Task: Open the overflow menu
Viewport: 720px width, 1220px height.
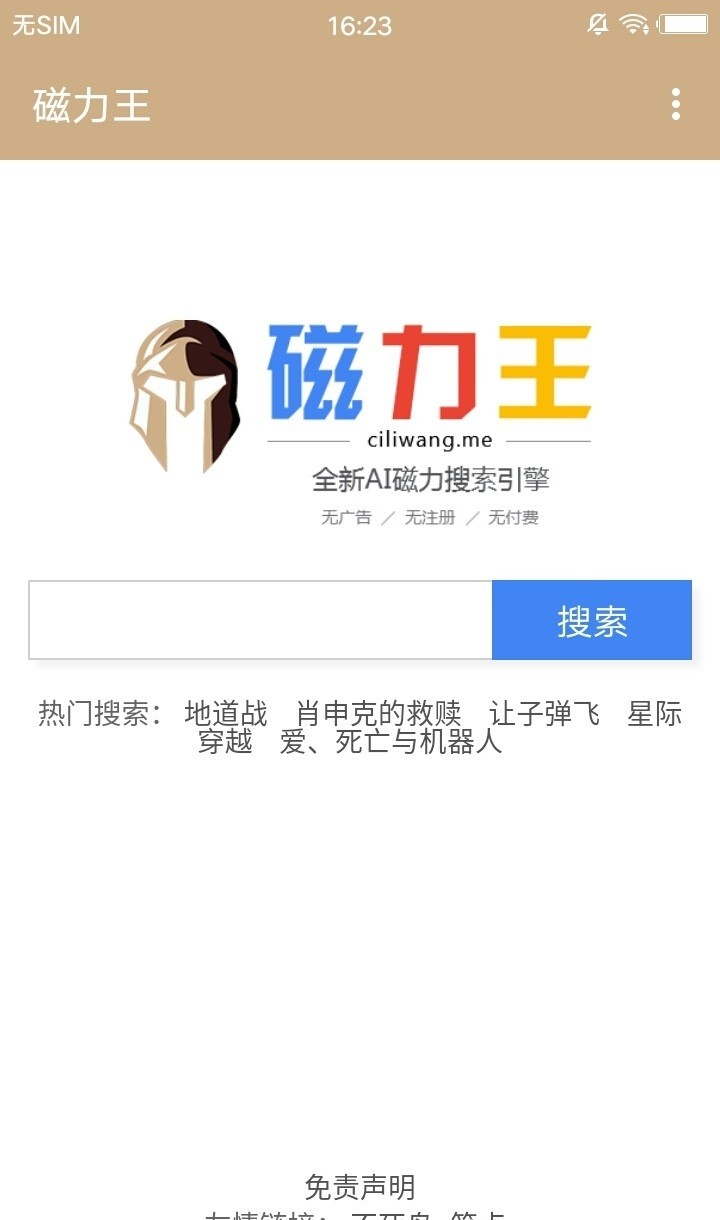Action: [x=676, y=105]
